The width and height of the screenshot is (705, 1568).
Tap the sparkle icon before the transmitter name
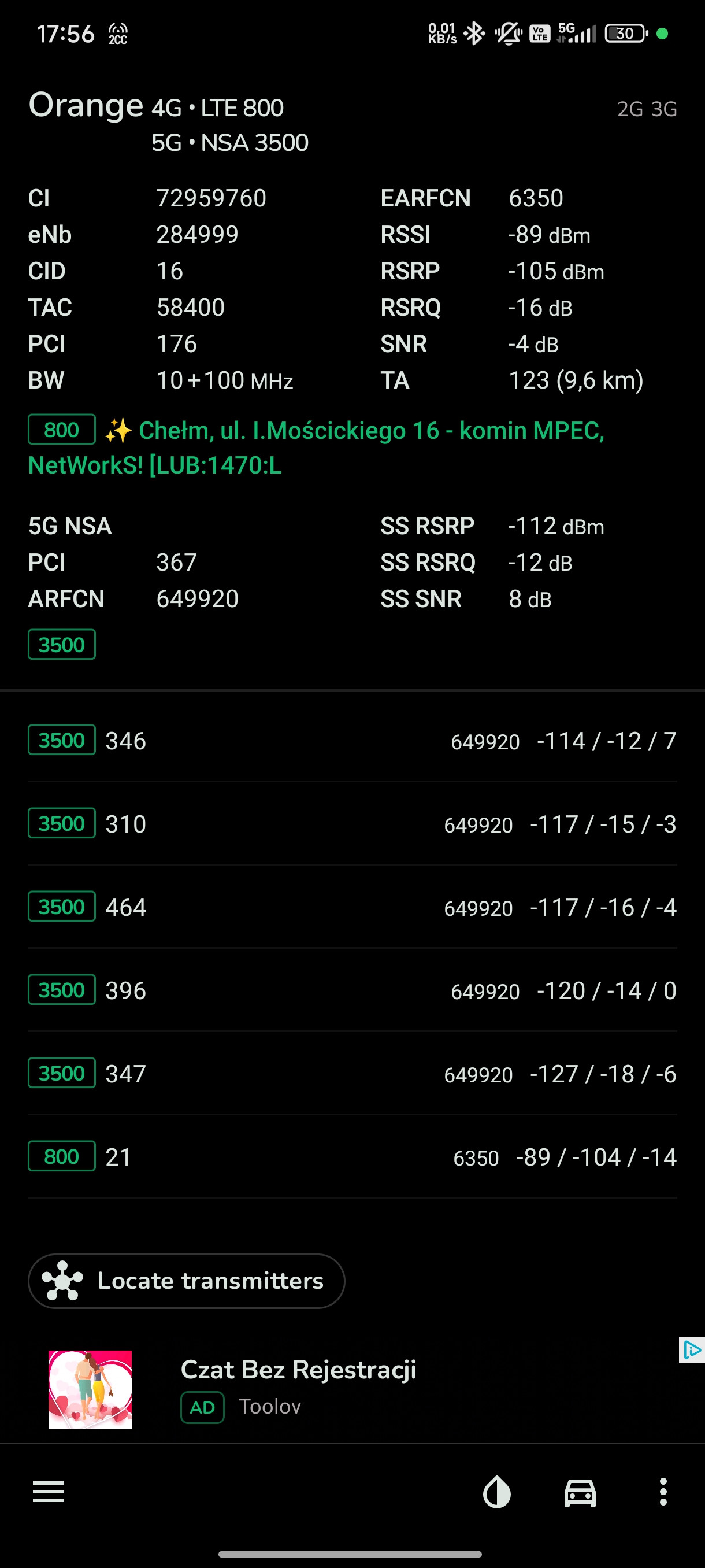120,430
